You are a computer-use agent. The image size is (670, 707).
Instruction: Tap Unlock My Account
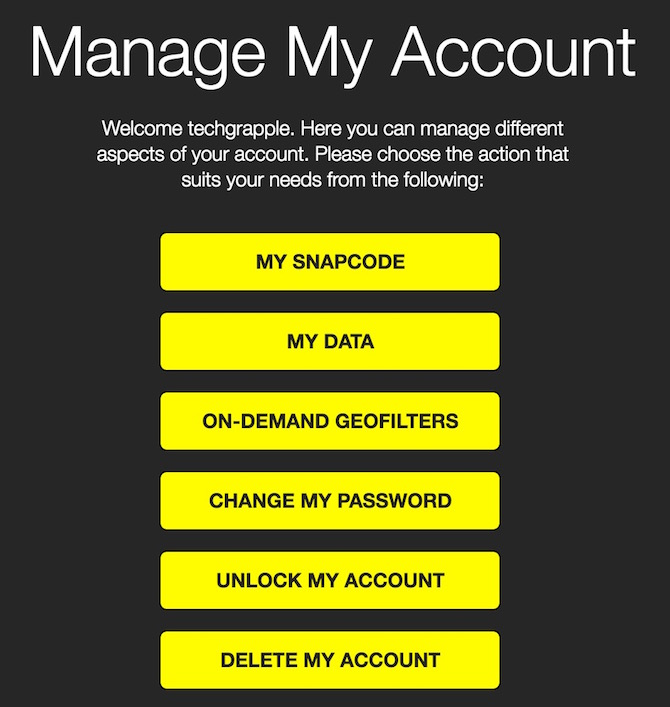(x=330, y=580)
